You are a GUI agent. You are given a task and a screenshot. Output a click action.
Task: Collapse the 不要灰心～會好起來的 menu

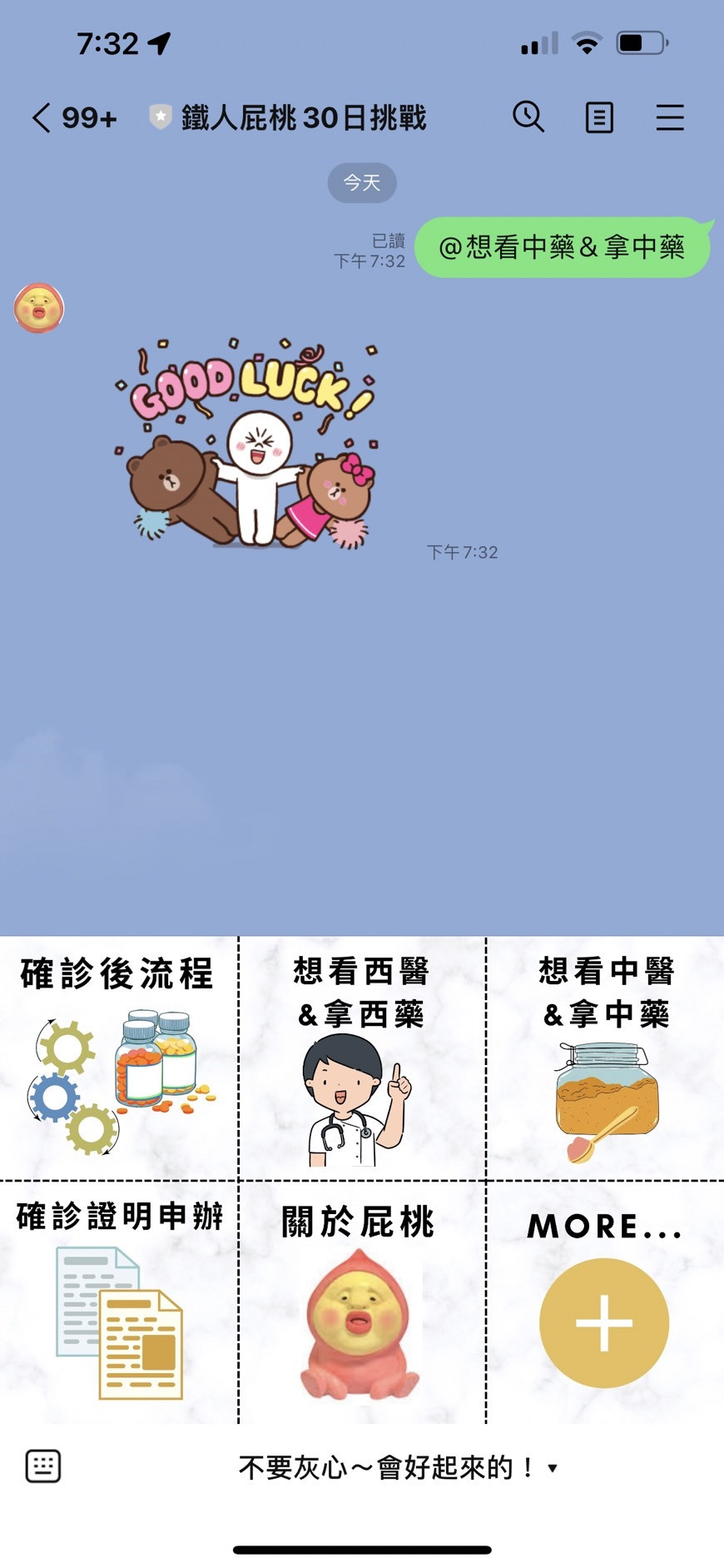398,1467
